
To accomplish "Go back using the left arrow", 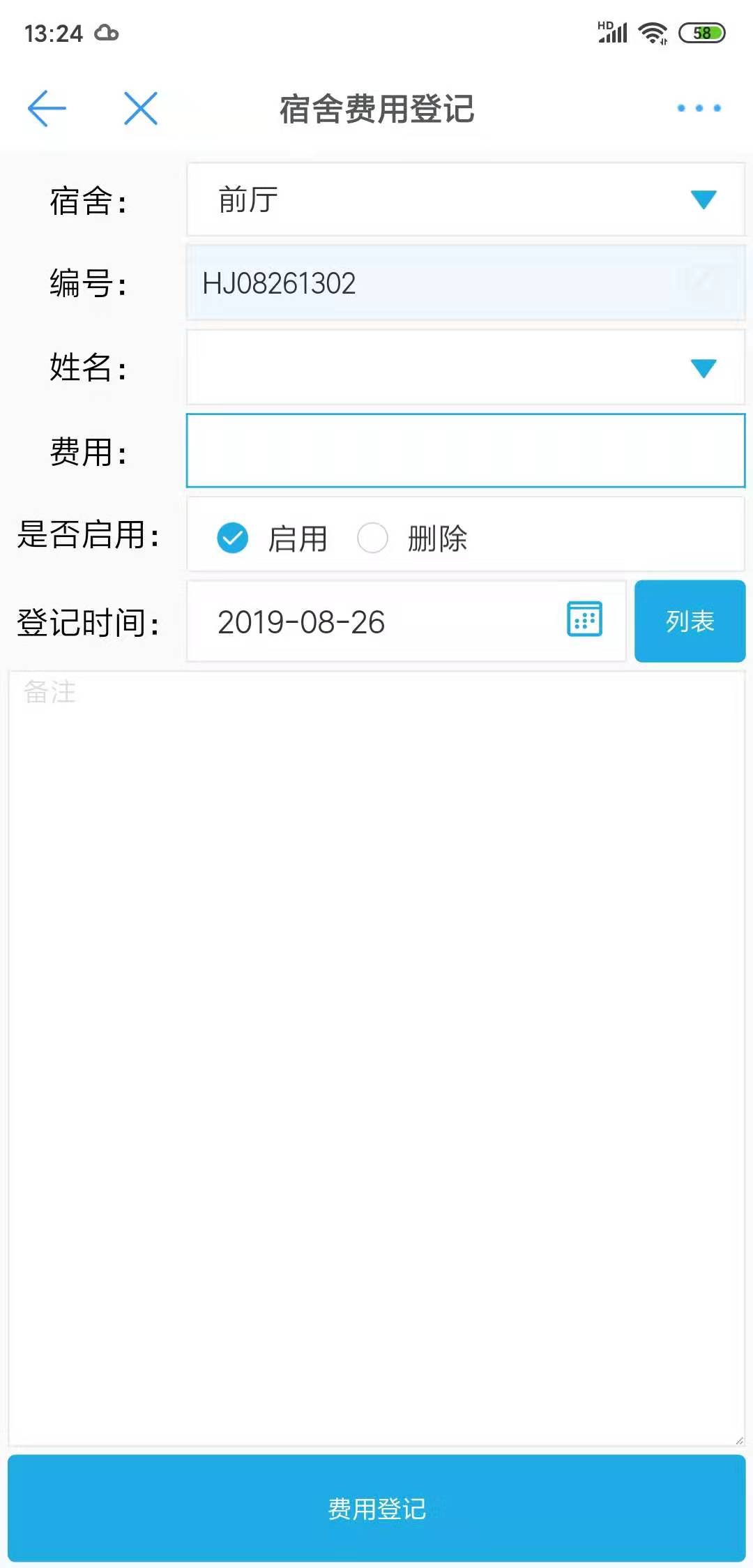I will tap(47, 109).
